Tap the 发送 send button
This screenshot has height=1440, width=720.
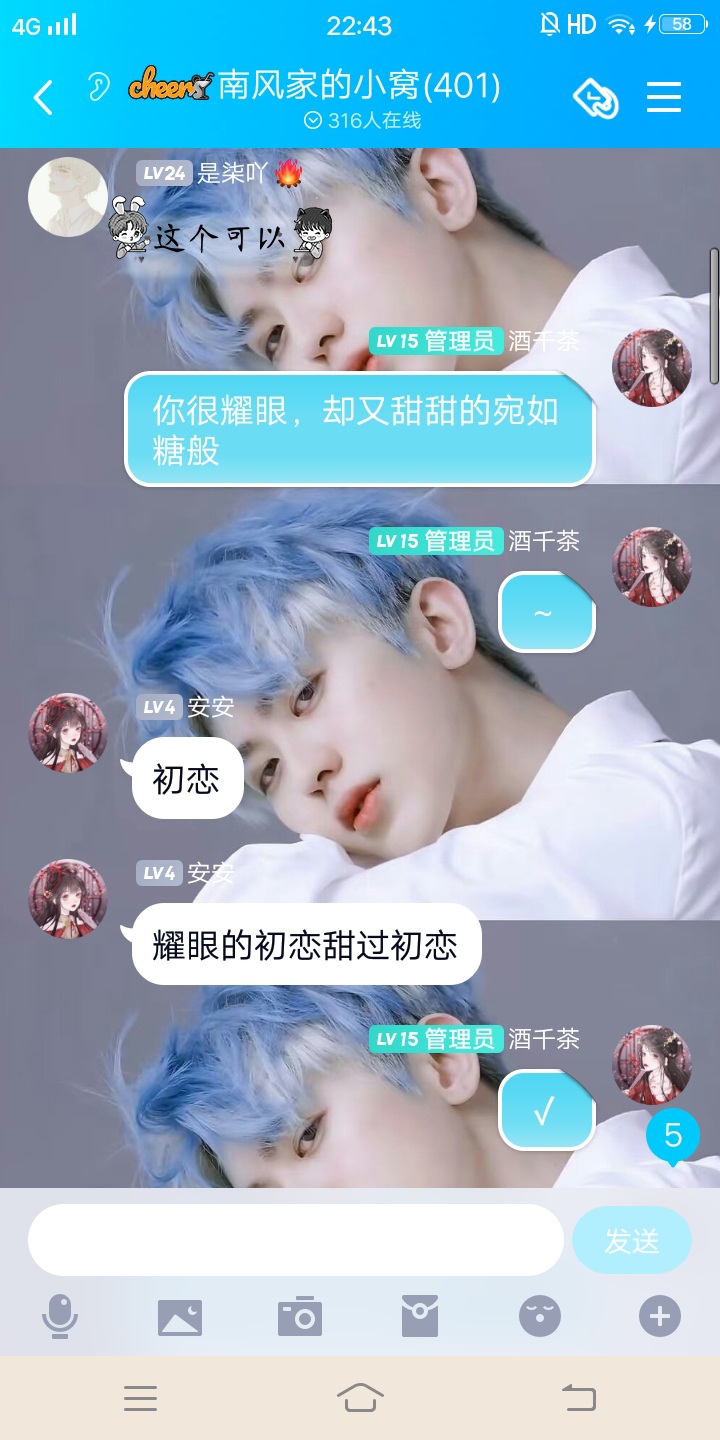point(631,1240)
